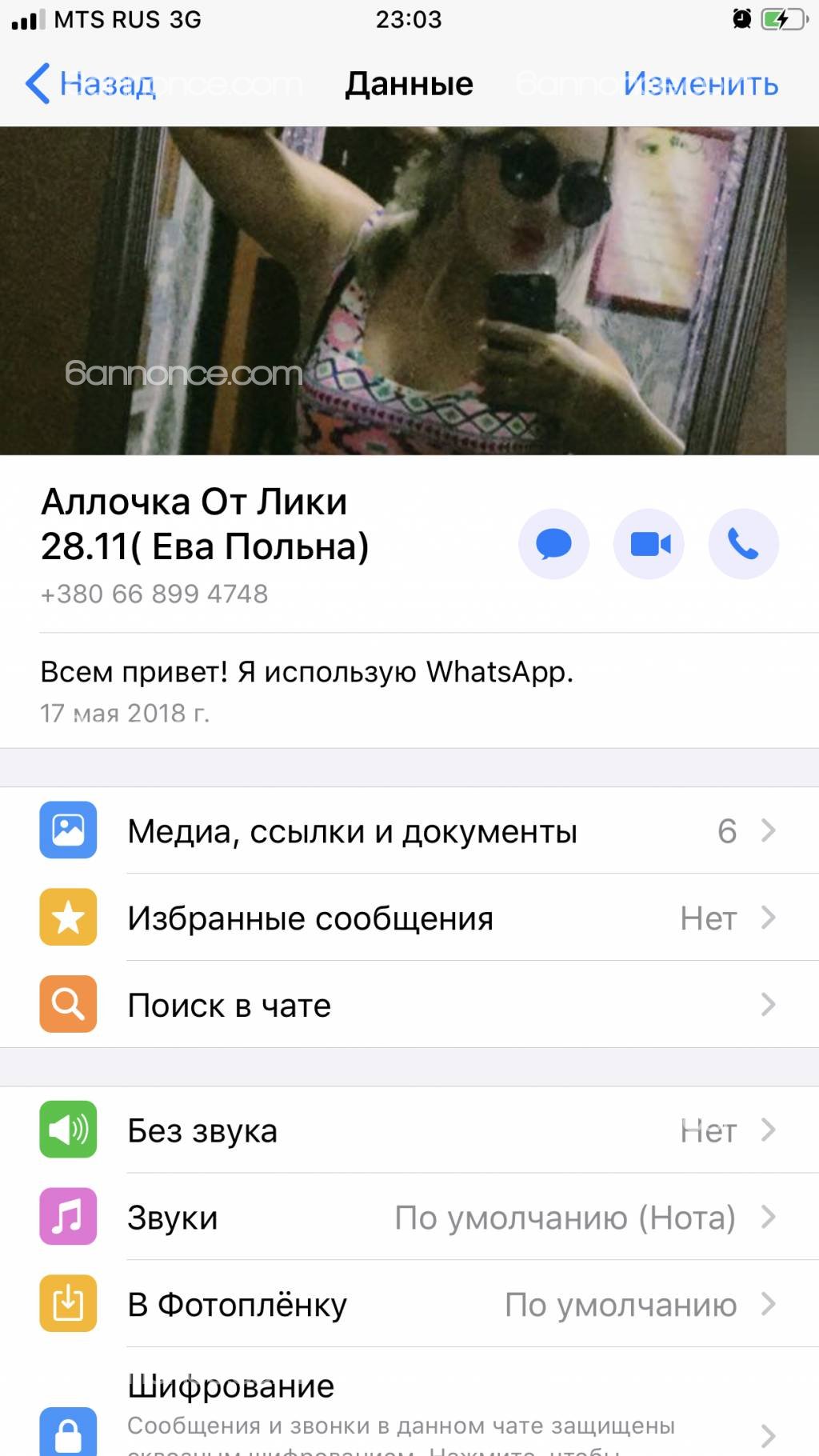Viewport: 819px width, 1456px height.
Task: Start a voice call with this contact
Action: (x=743, y=545)
